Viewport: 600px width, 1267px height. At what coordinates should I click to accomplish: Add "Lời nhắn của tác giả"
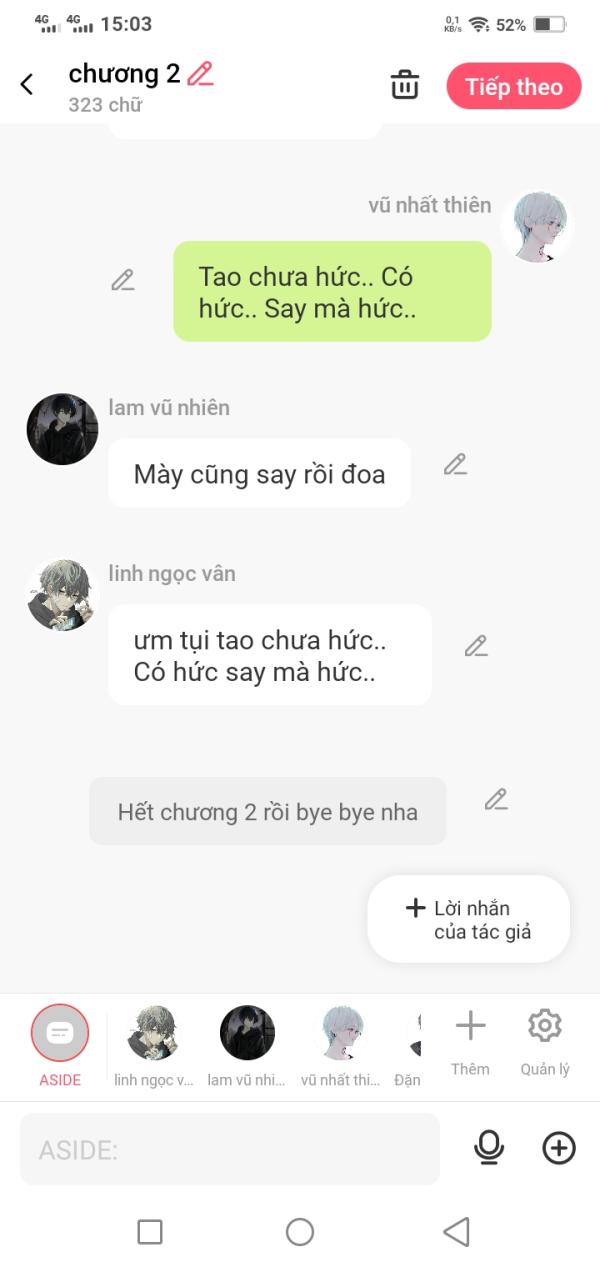(468, 920)
